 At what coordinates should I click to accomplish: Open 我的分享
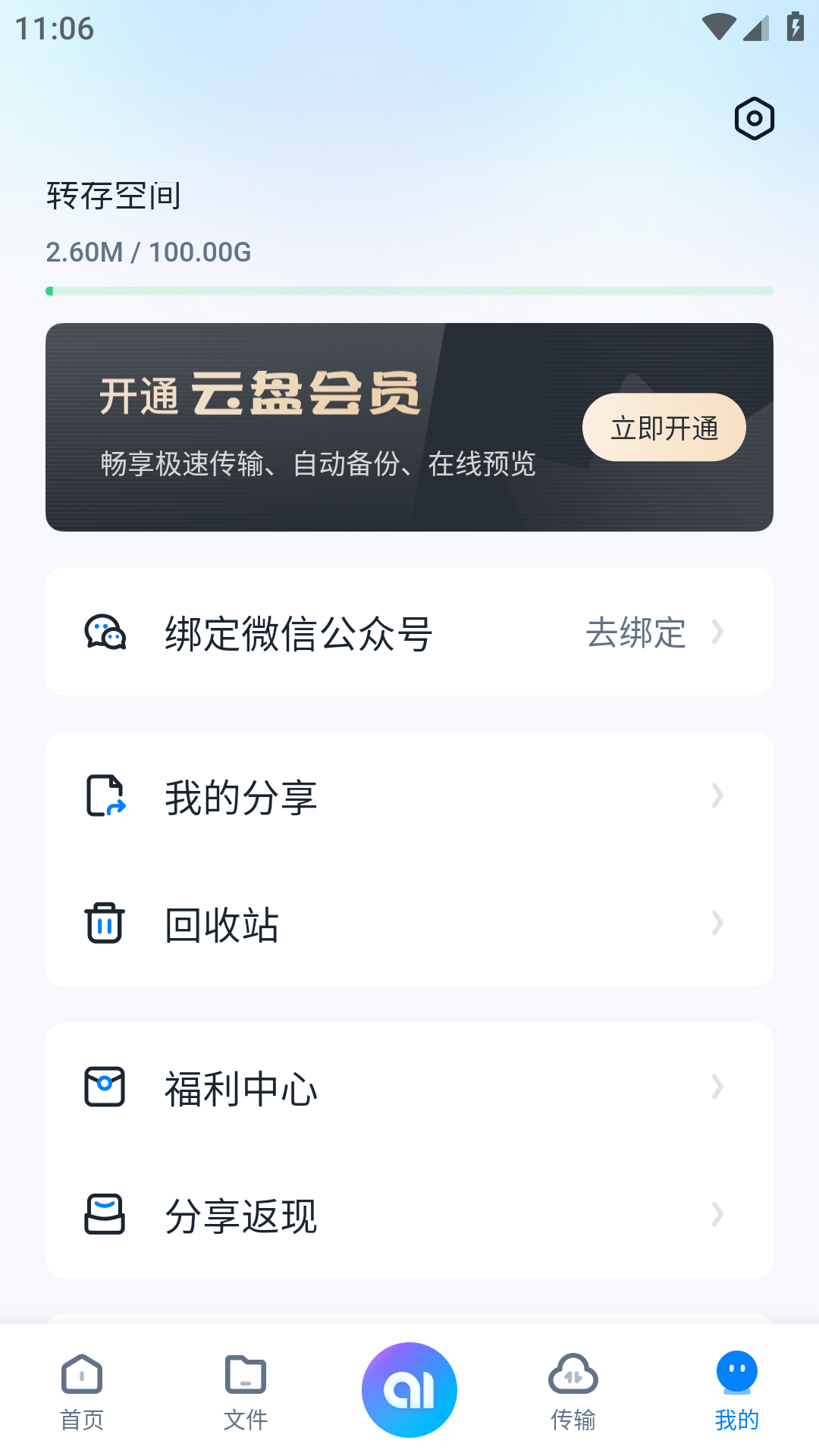point(409,796)
